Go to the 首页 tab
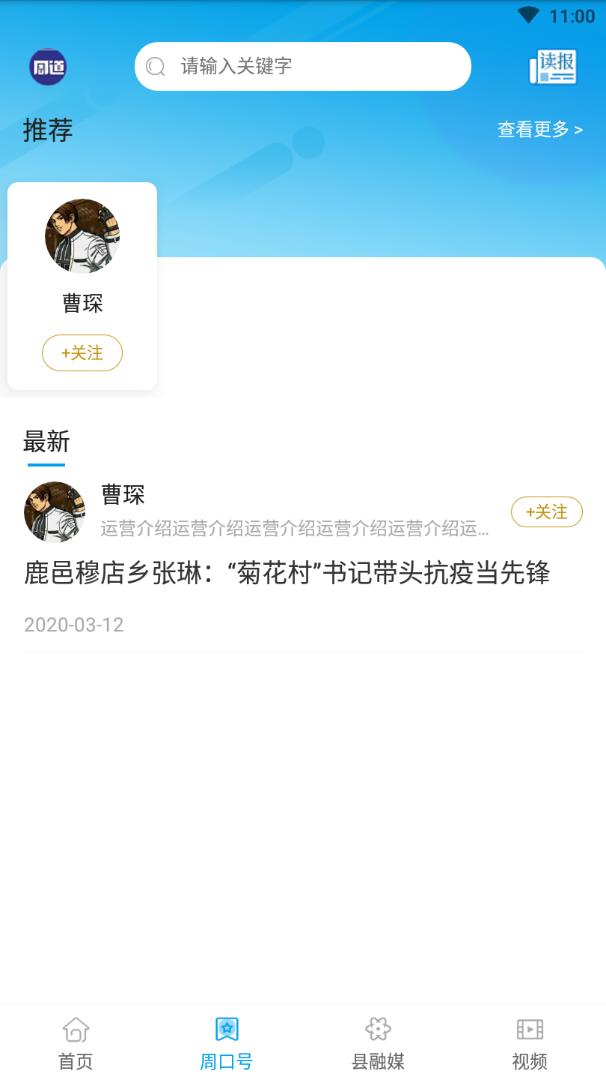 76,1043
